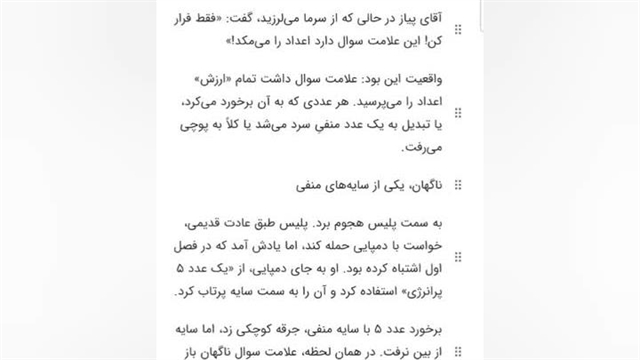
Task: Tap block handle next to «واقعیت این بود» paragraph
Action: coord(458,113)
